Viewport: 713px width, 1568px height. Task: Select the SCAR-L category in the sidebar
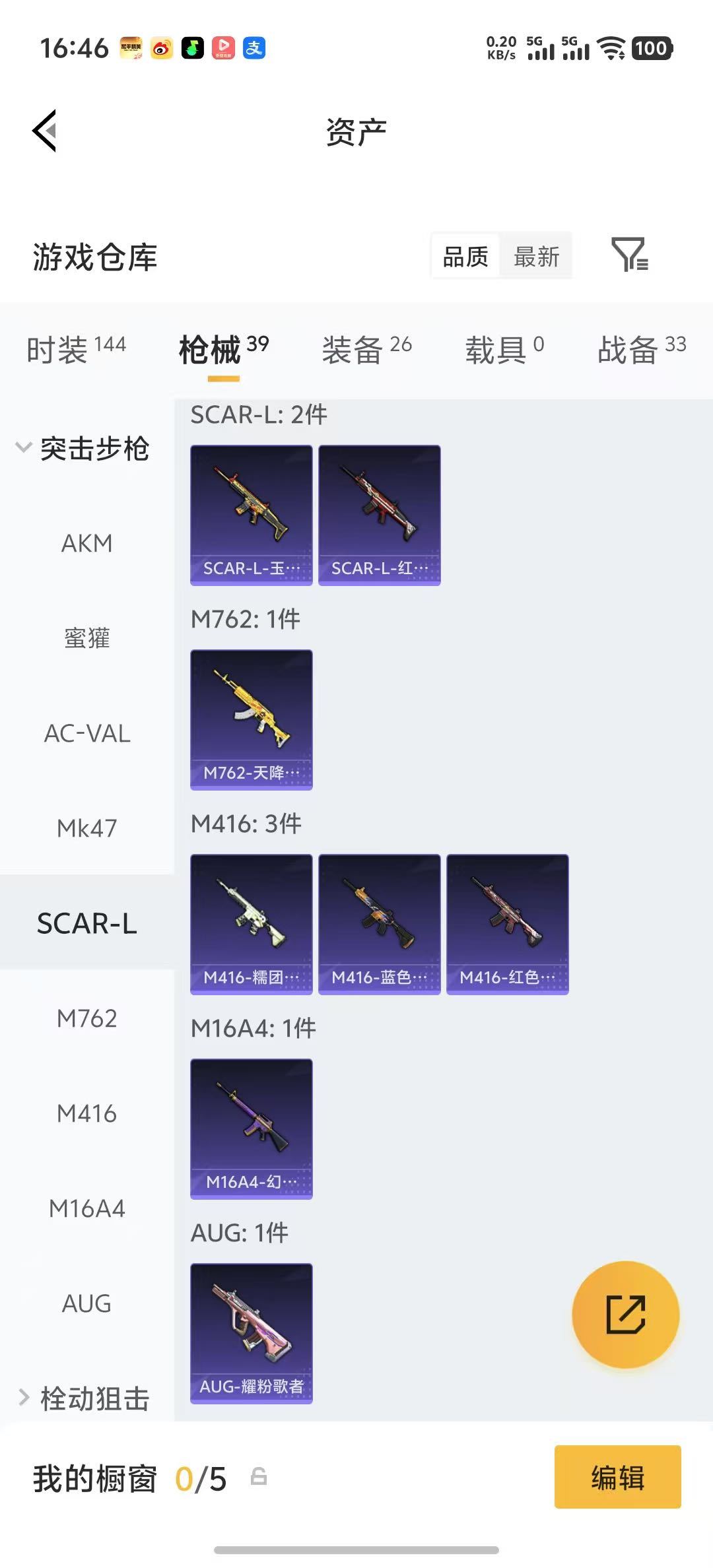pos(87,924)
